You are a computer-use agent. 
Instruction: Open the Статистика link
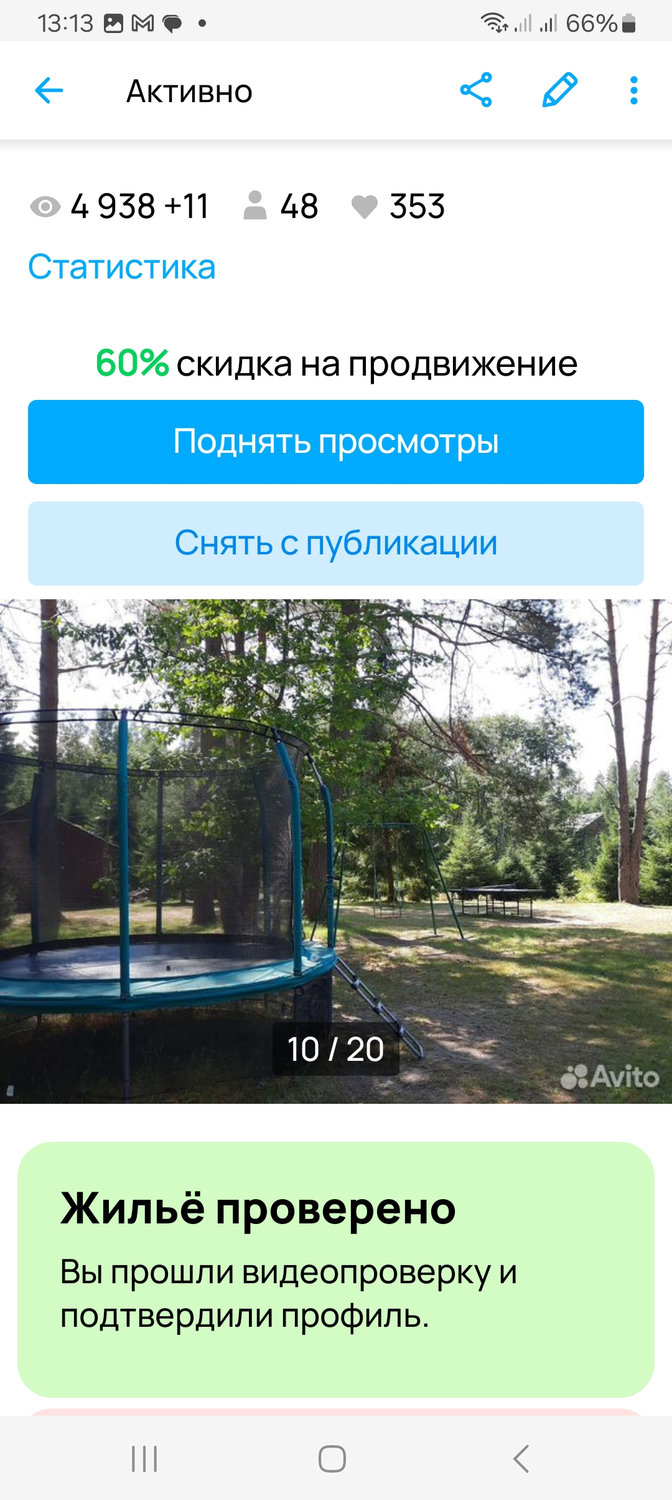pos(122,267)
